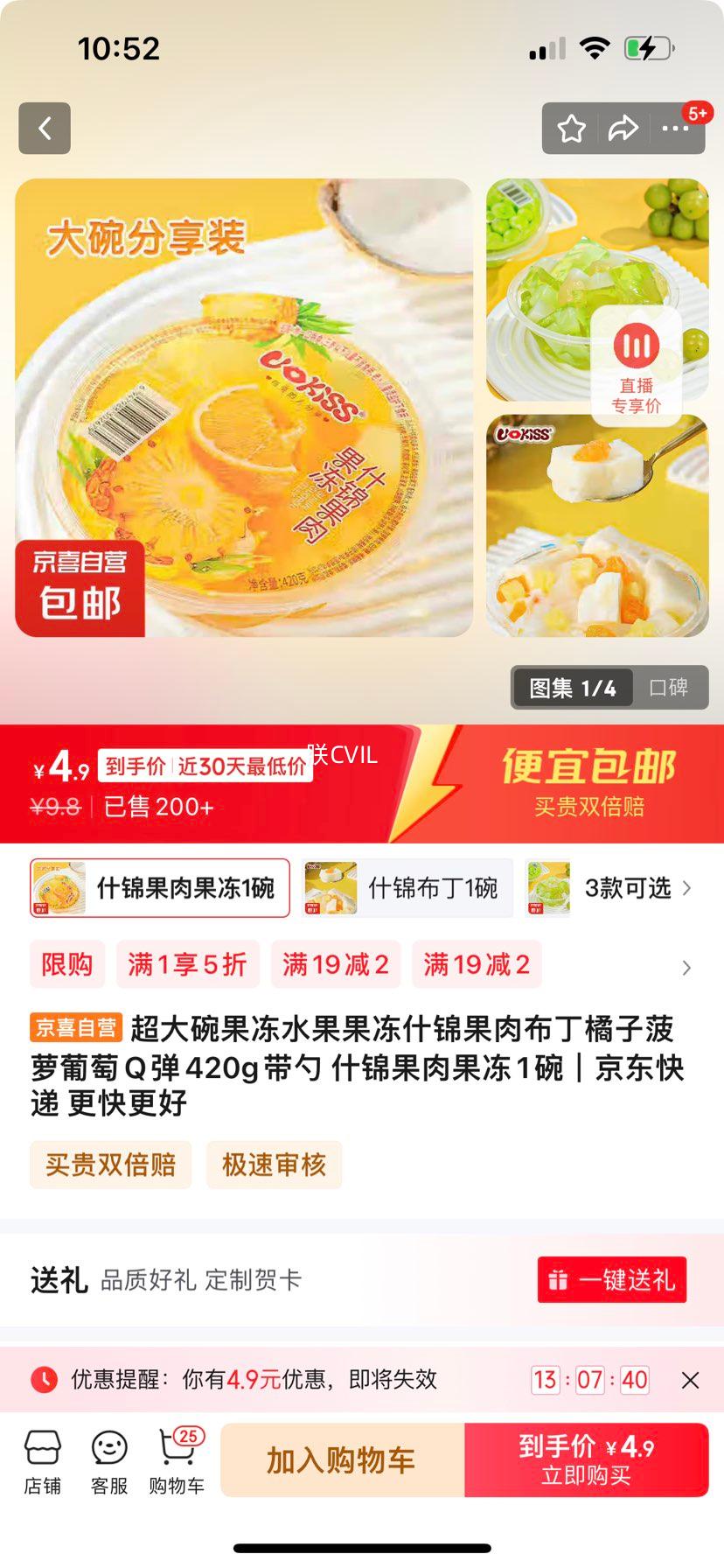Viewport: 724px width, 1568px height.
Task: Open the more options icon with 5+ badge
Action: [x=675, y=128]
